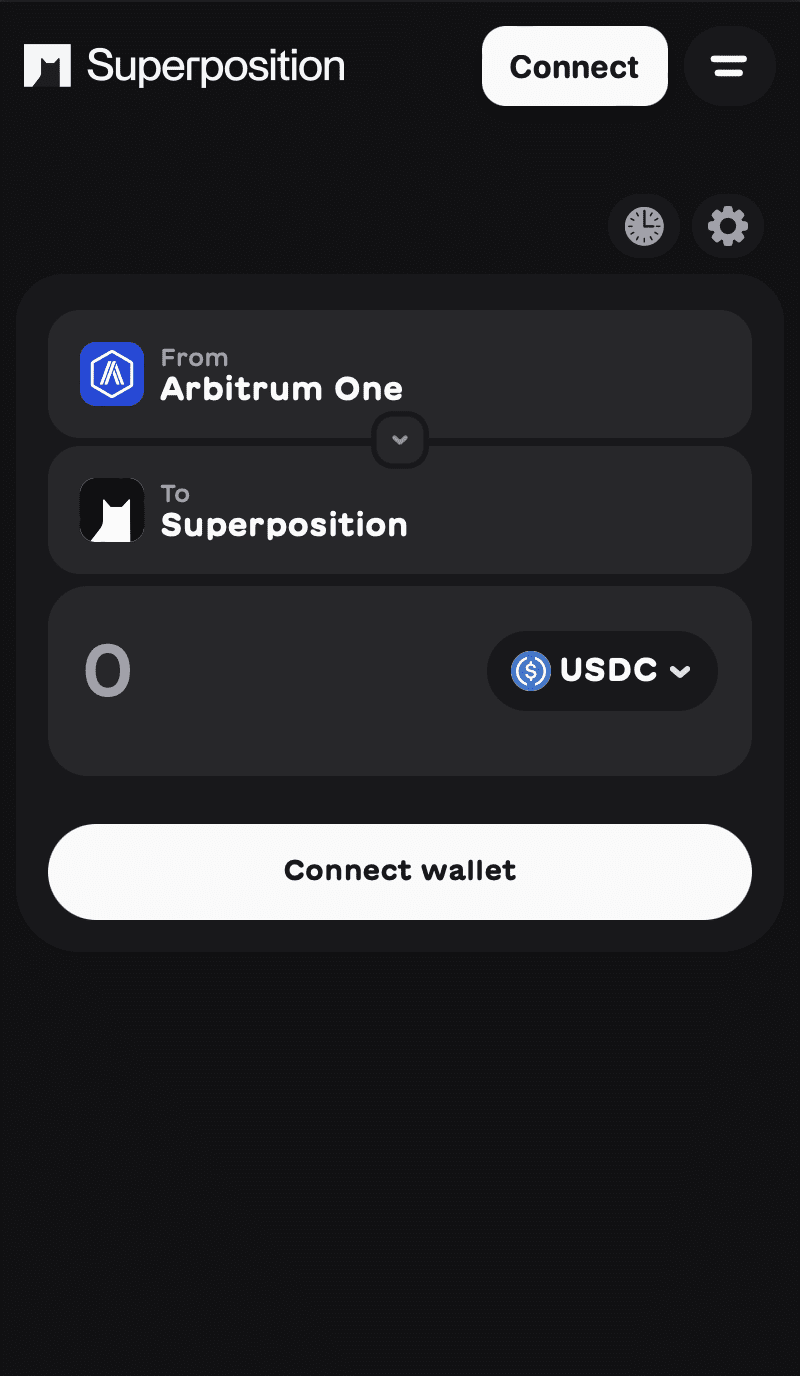The height and width of the screenshot is (1376, 800).
Task: Open transaction history via the clock icon
Action: [x=644, y=226]
